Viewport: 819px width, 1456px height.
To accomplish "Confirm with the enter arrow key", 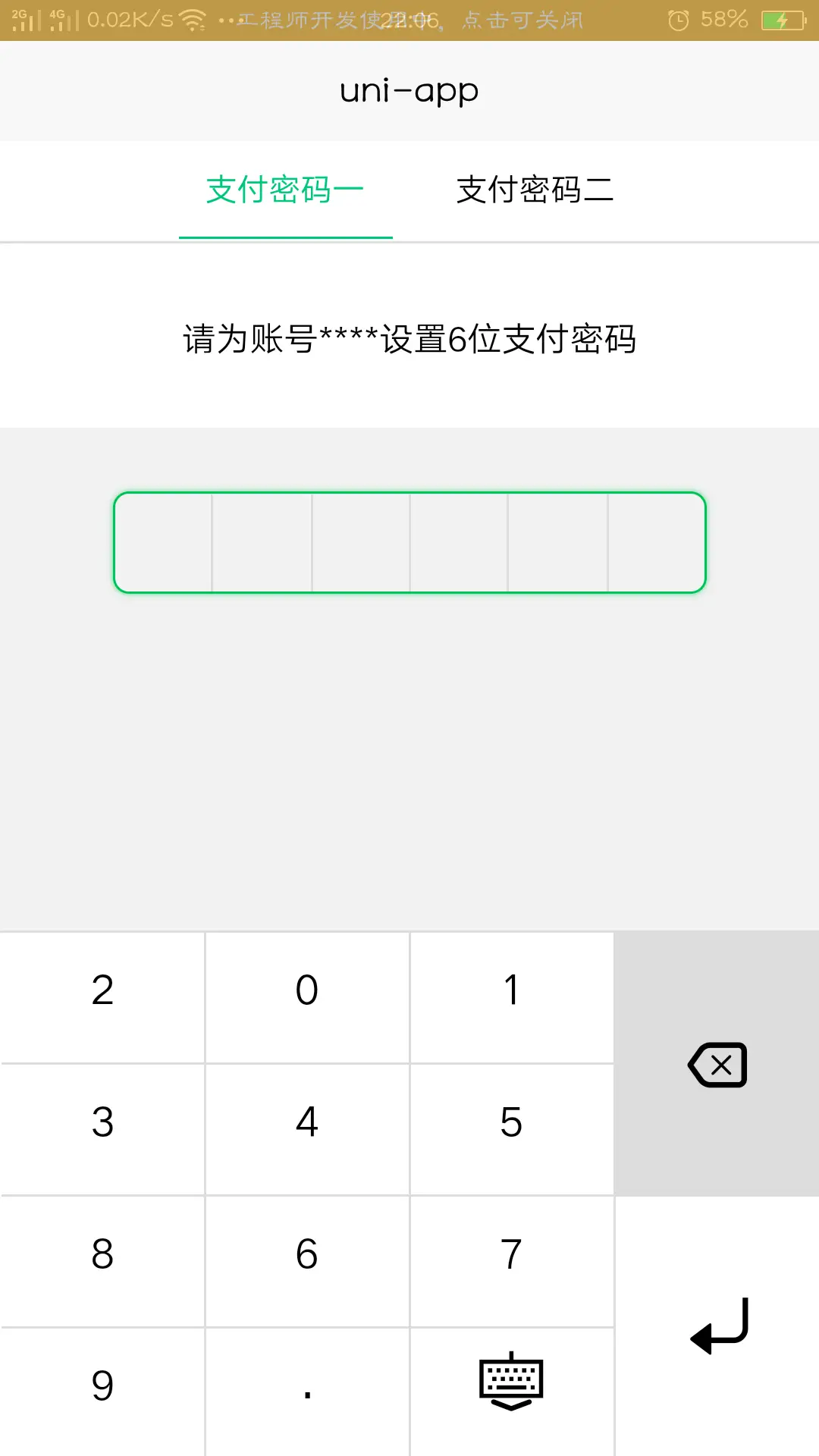I will pyautogui.click(x=717, y=1326).
